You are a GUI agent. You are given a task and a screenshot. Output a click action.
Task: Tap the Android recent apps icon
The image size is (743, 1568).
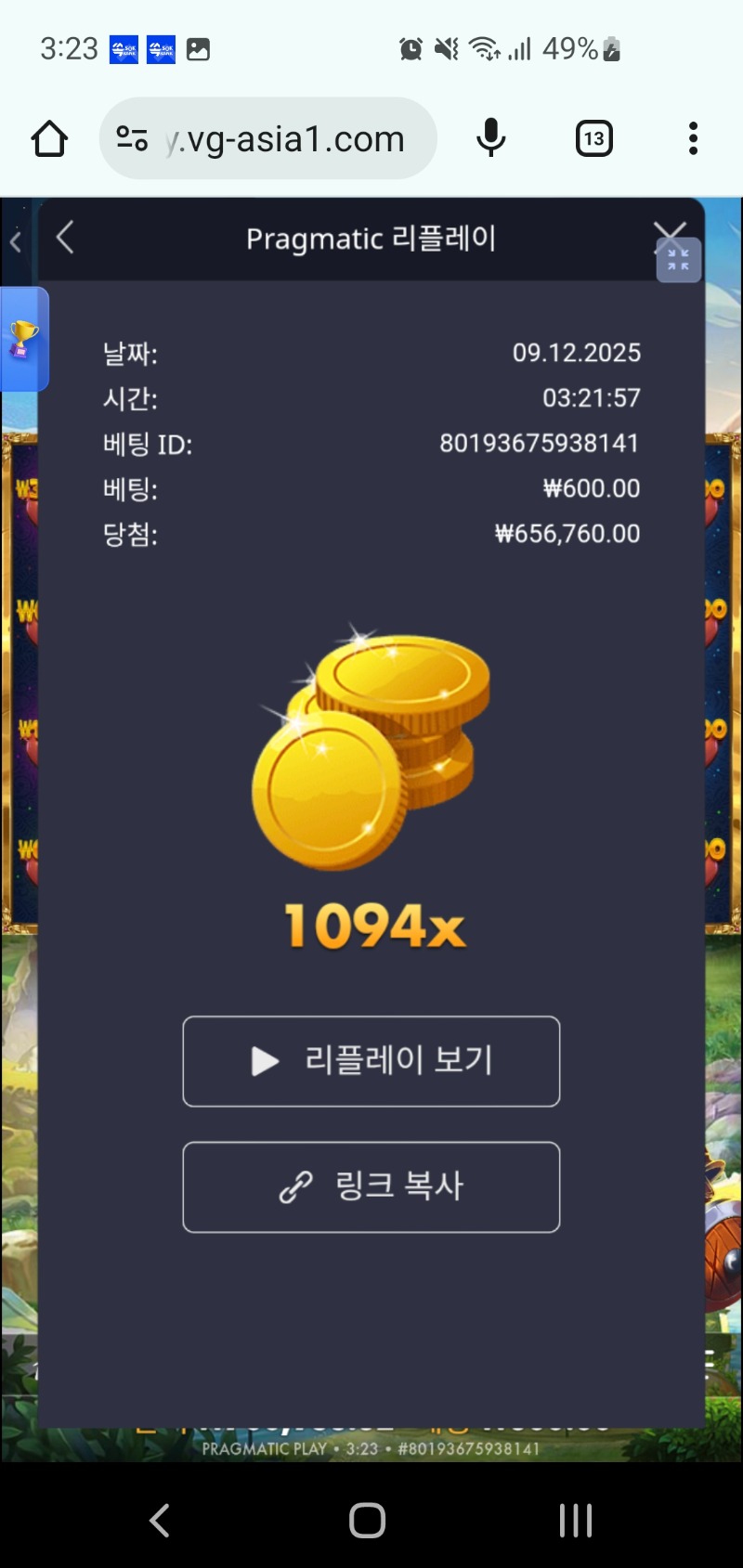[575, 1520]
